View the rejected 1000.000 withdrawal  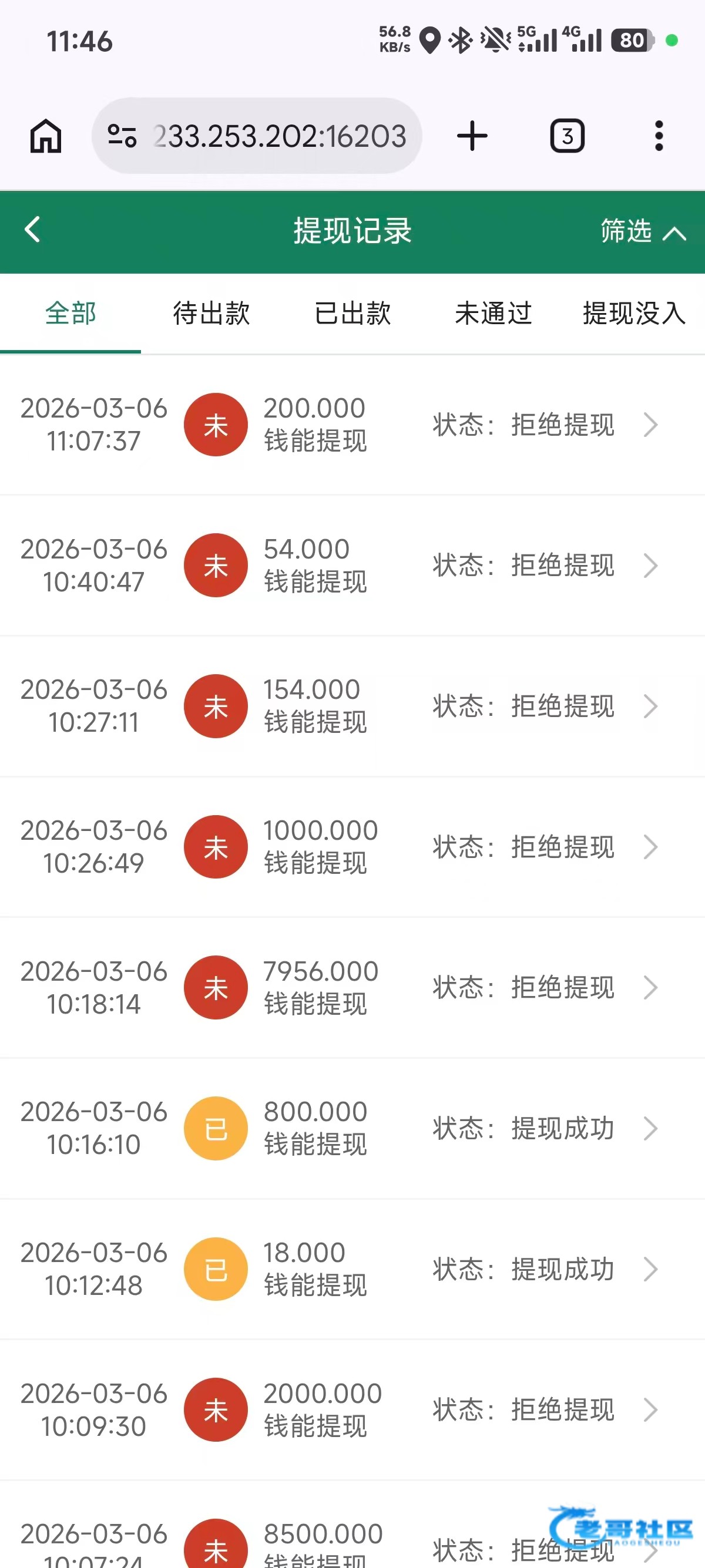352,847
